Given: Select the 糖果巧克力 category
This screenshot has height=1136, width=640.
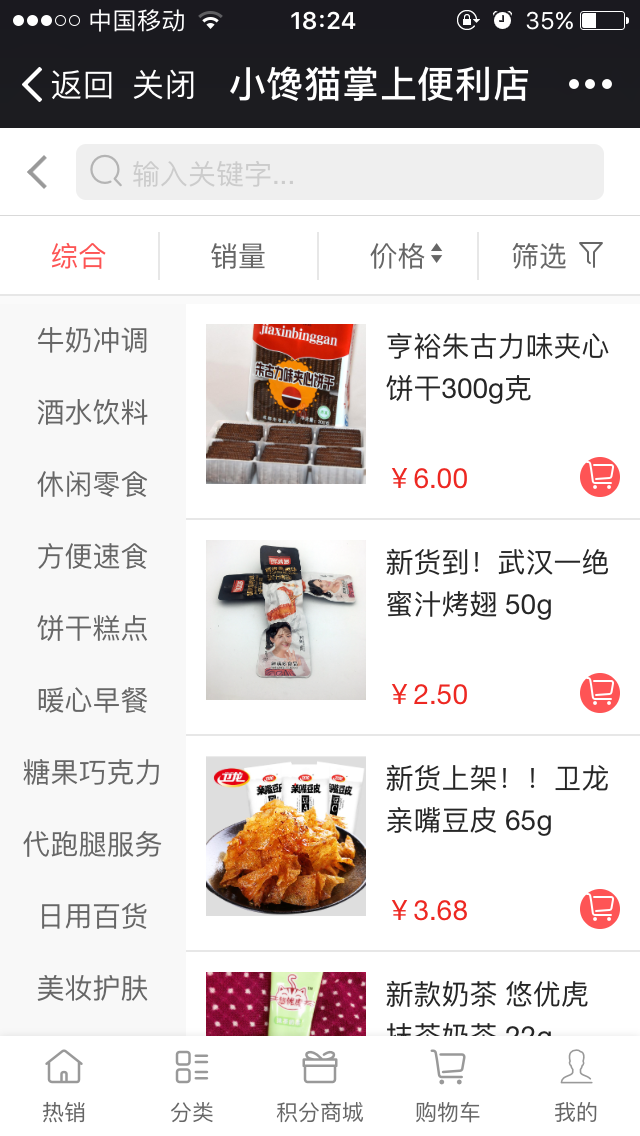Looking at the screenshot, I should click(93, 772).
